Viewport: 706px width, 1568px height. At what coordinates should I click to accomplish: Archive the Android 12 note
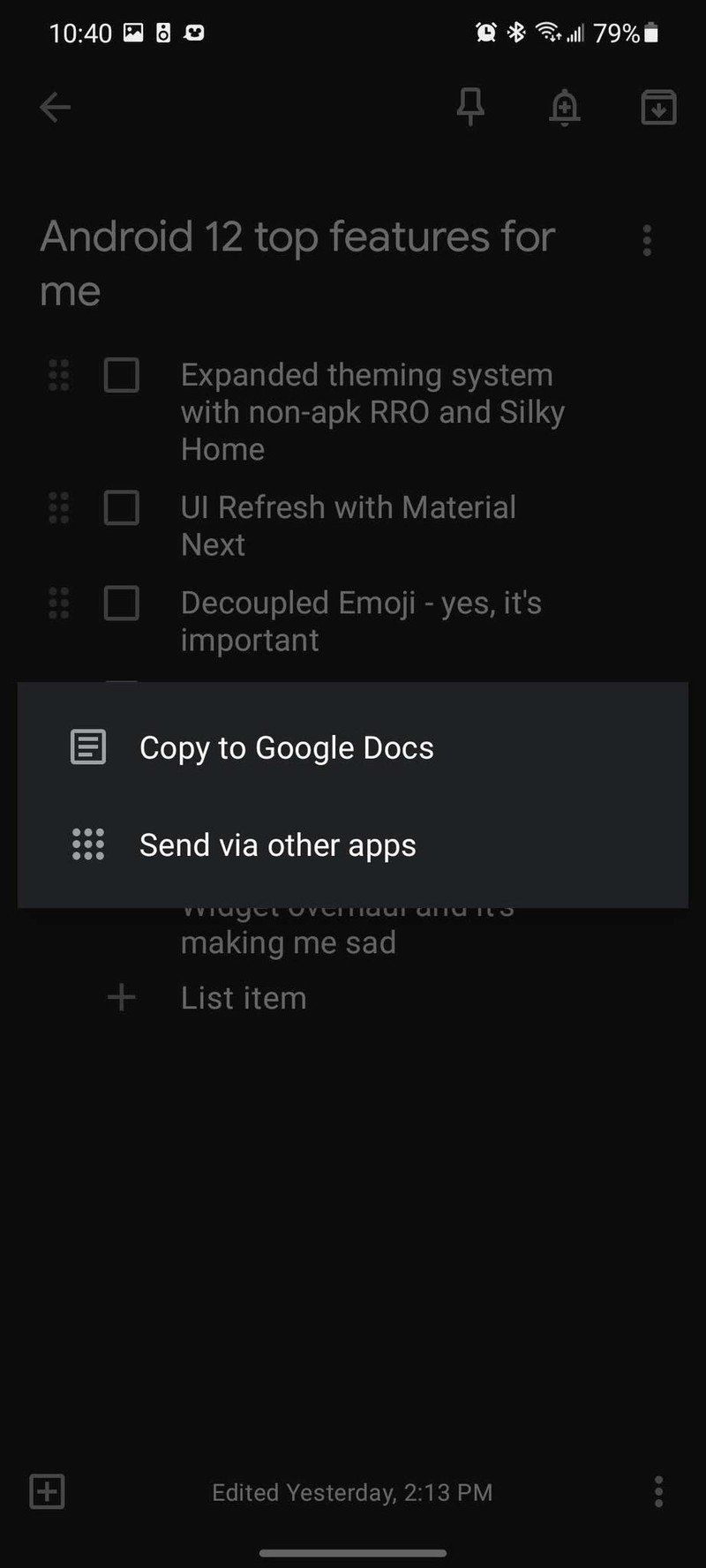click(x=657, y=107)
